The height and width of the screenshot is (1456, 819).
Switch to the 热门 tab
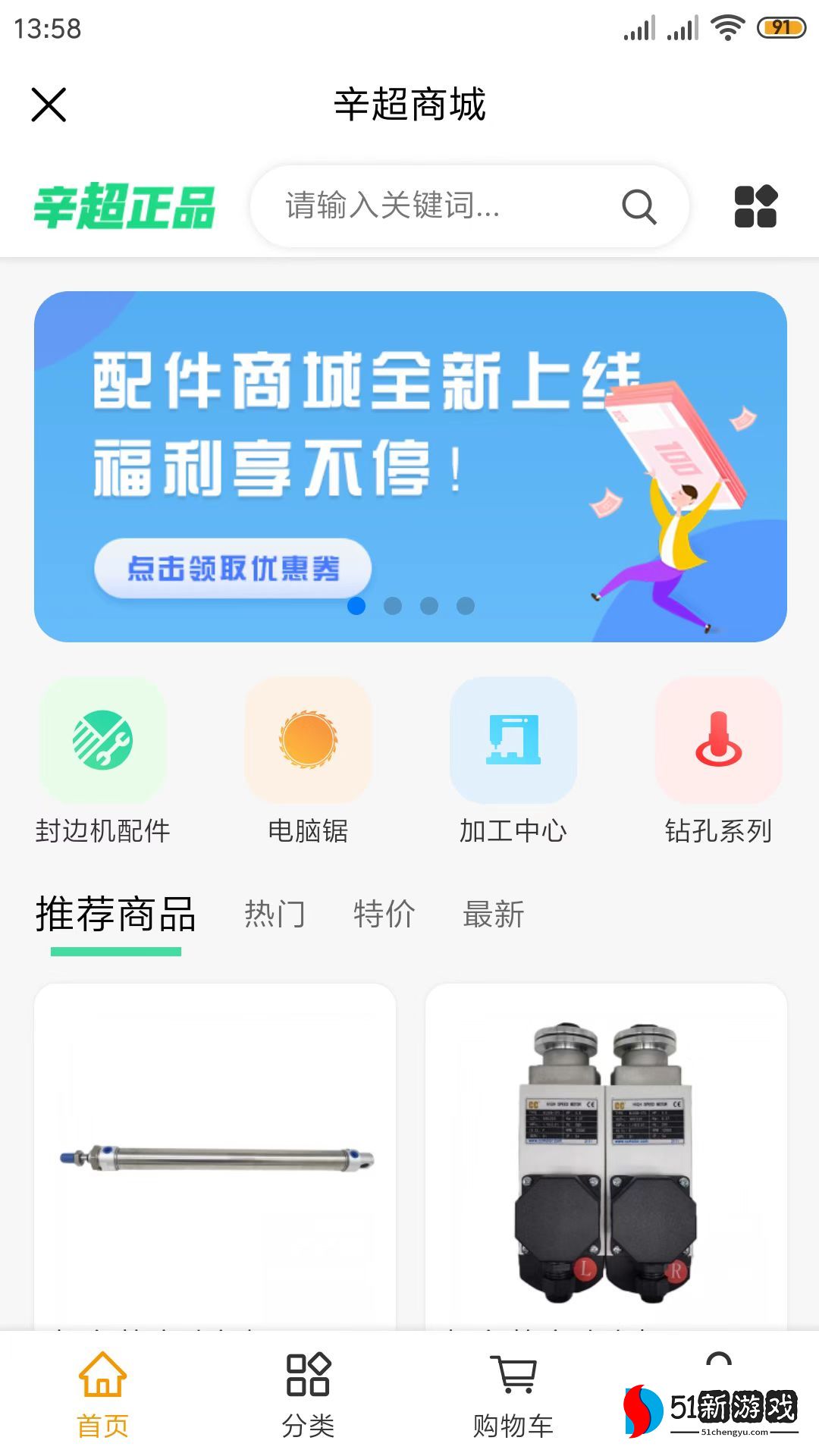coord(276,915)
